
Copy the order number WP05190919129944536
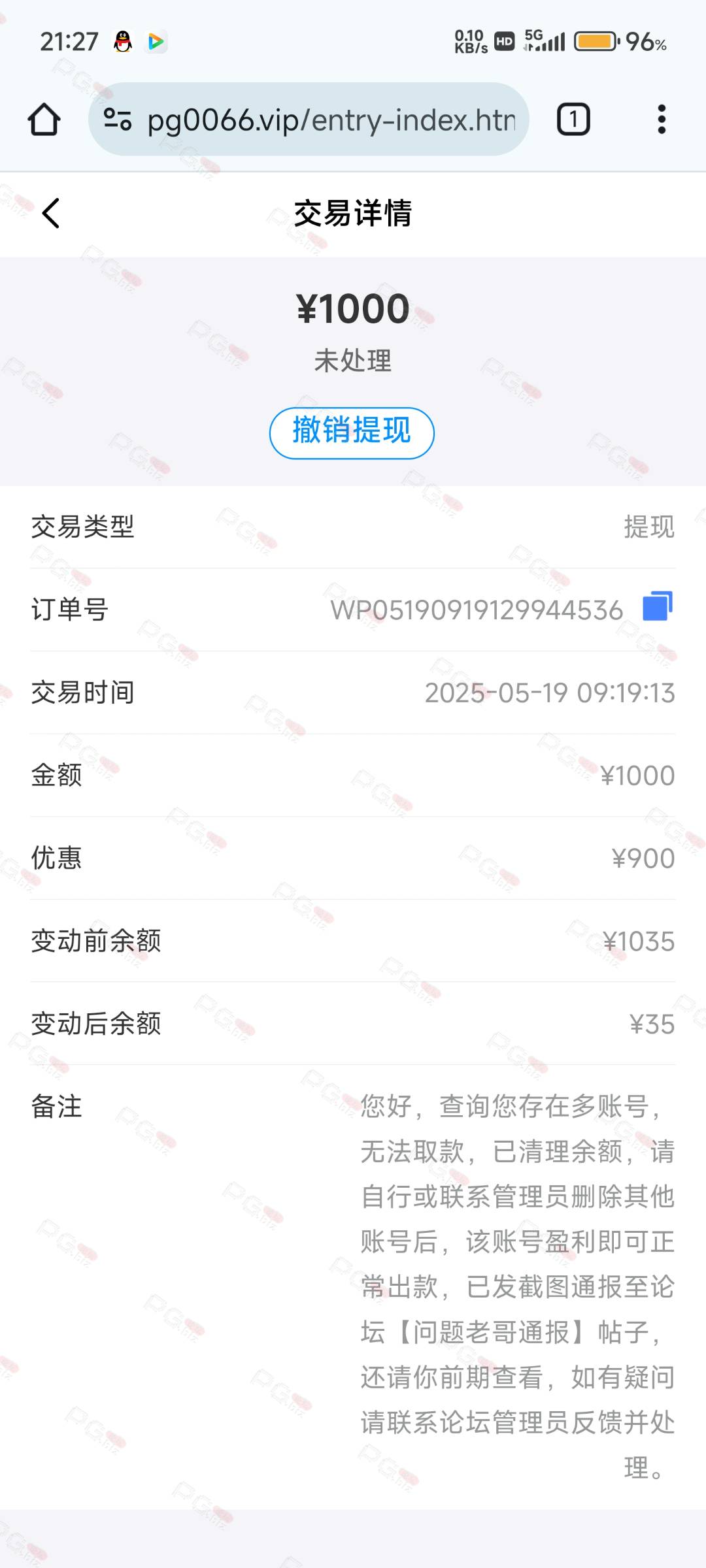(x=658, y=606)
